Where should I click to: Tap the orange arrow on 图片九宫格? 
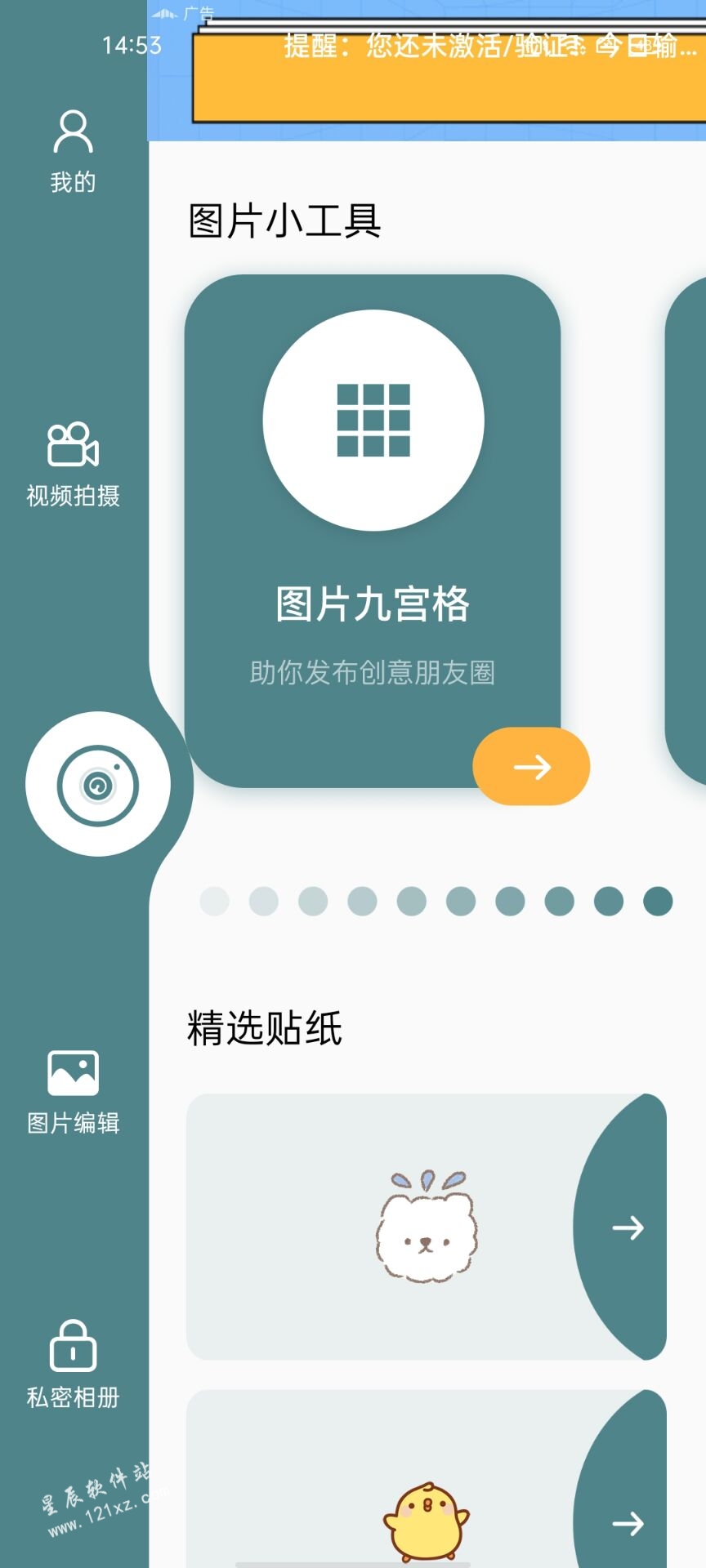531,766
